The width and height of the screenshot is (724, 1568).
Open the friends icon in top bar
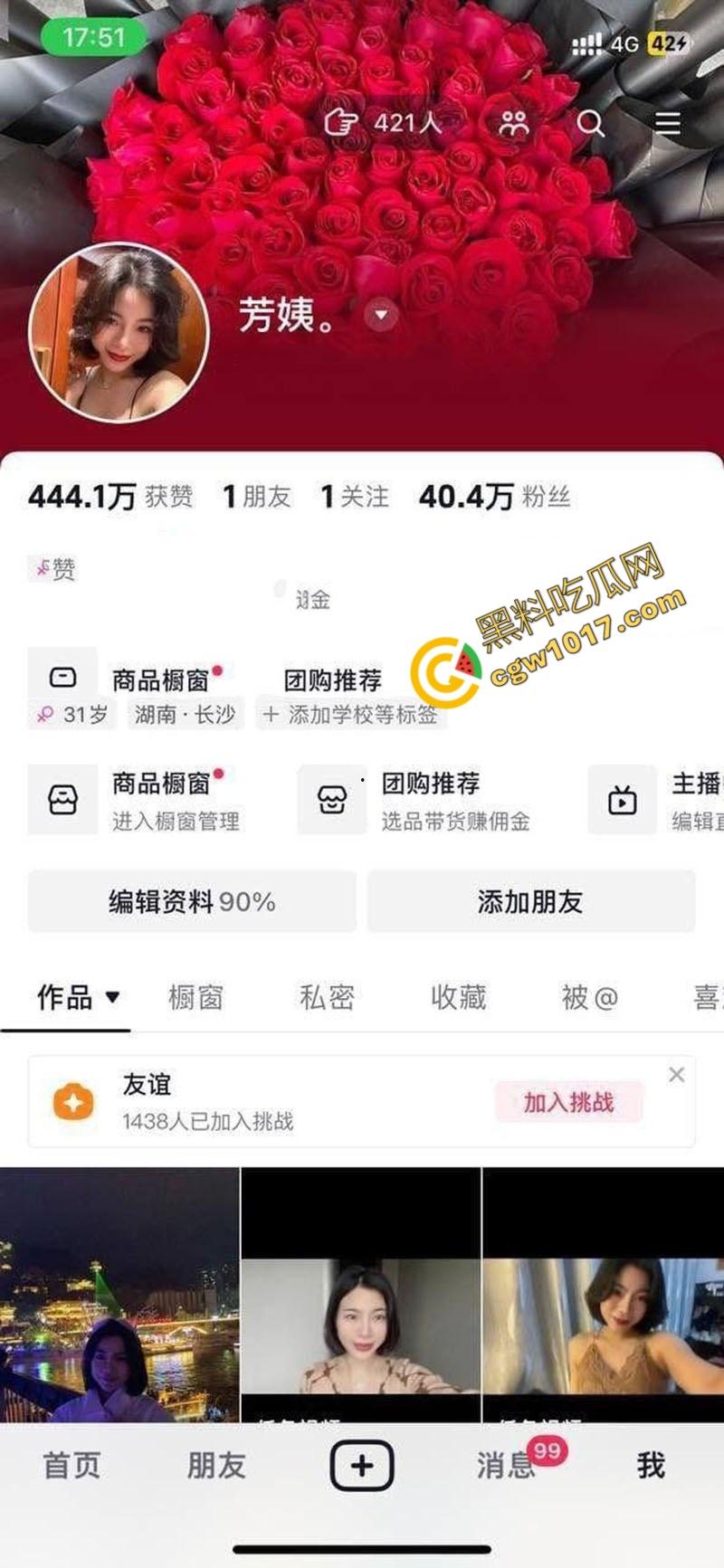point(514,123)
